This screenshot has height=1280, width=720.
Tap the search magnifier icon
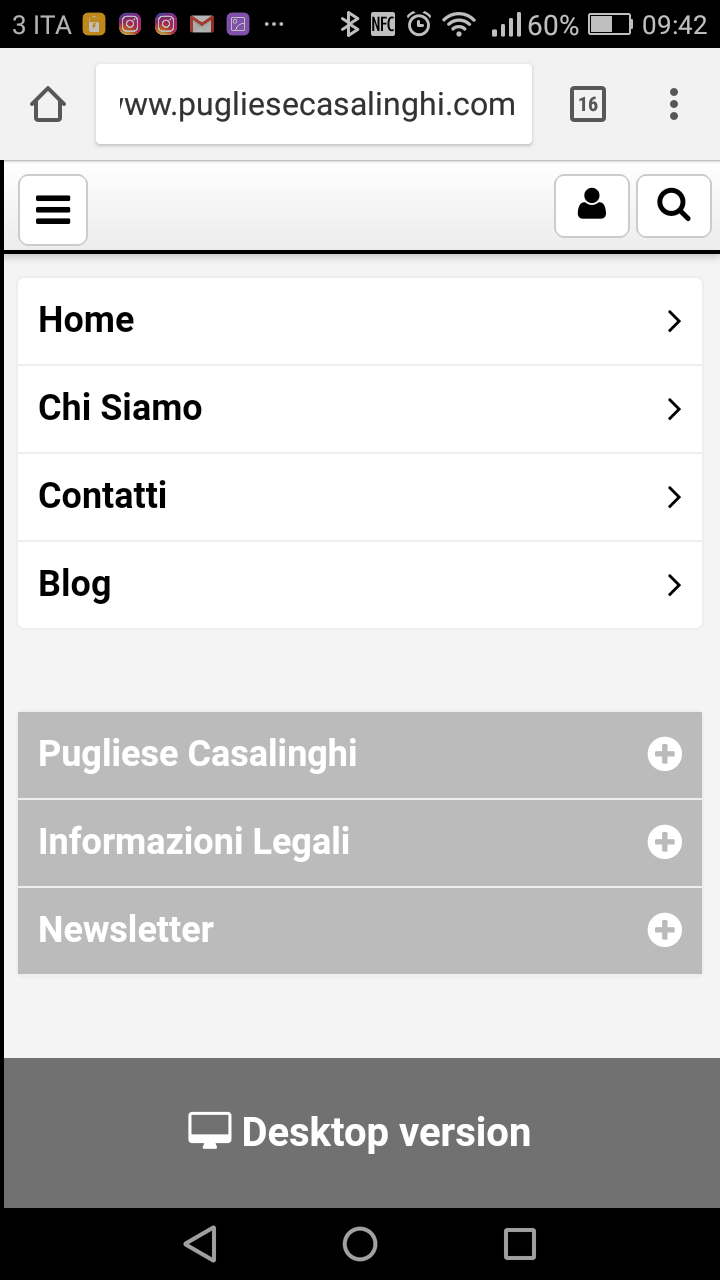point(674,205)
